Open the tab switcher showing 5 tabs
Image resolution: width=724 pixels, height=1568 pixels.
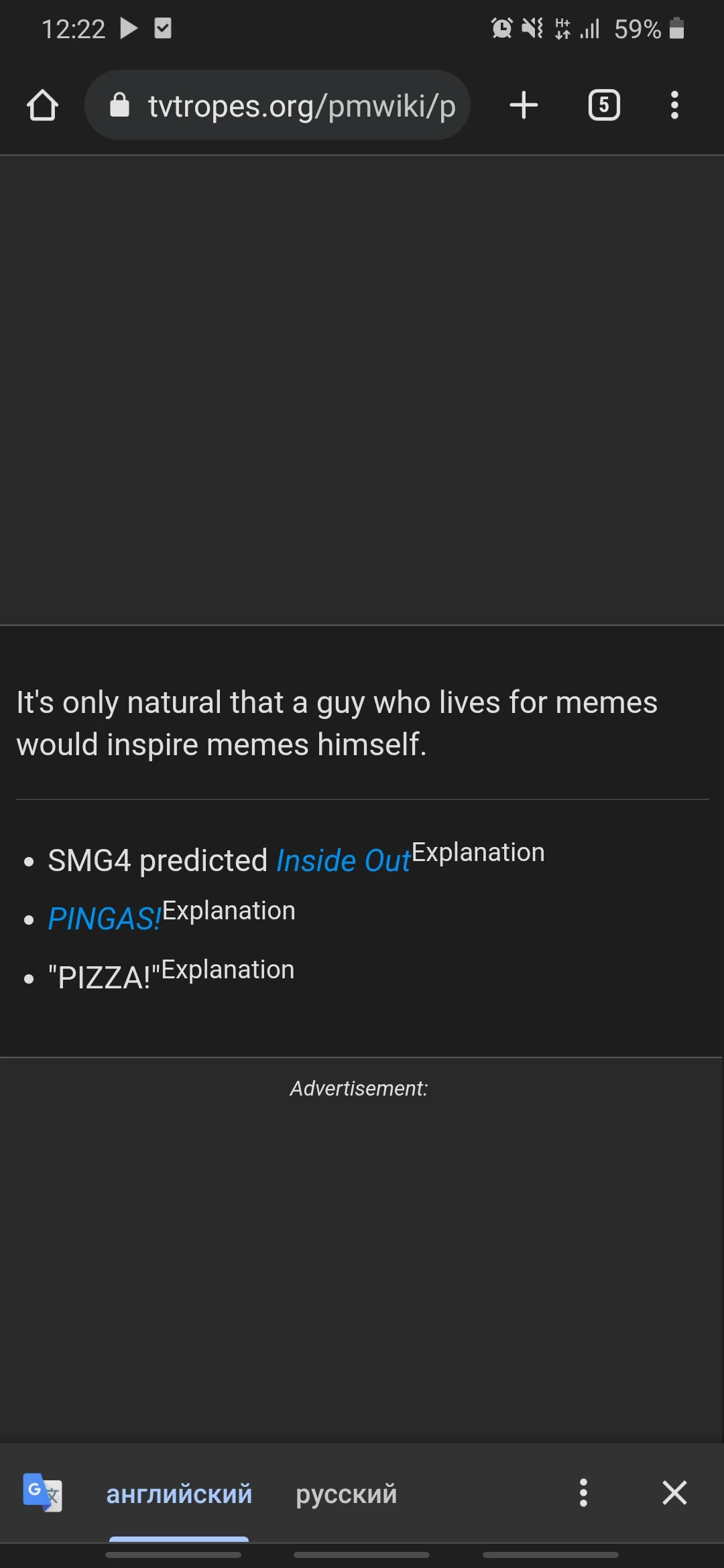click(603, 105)
